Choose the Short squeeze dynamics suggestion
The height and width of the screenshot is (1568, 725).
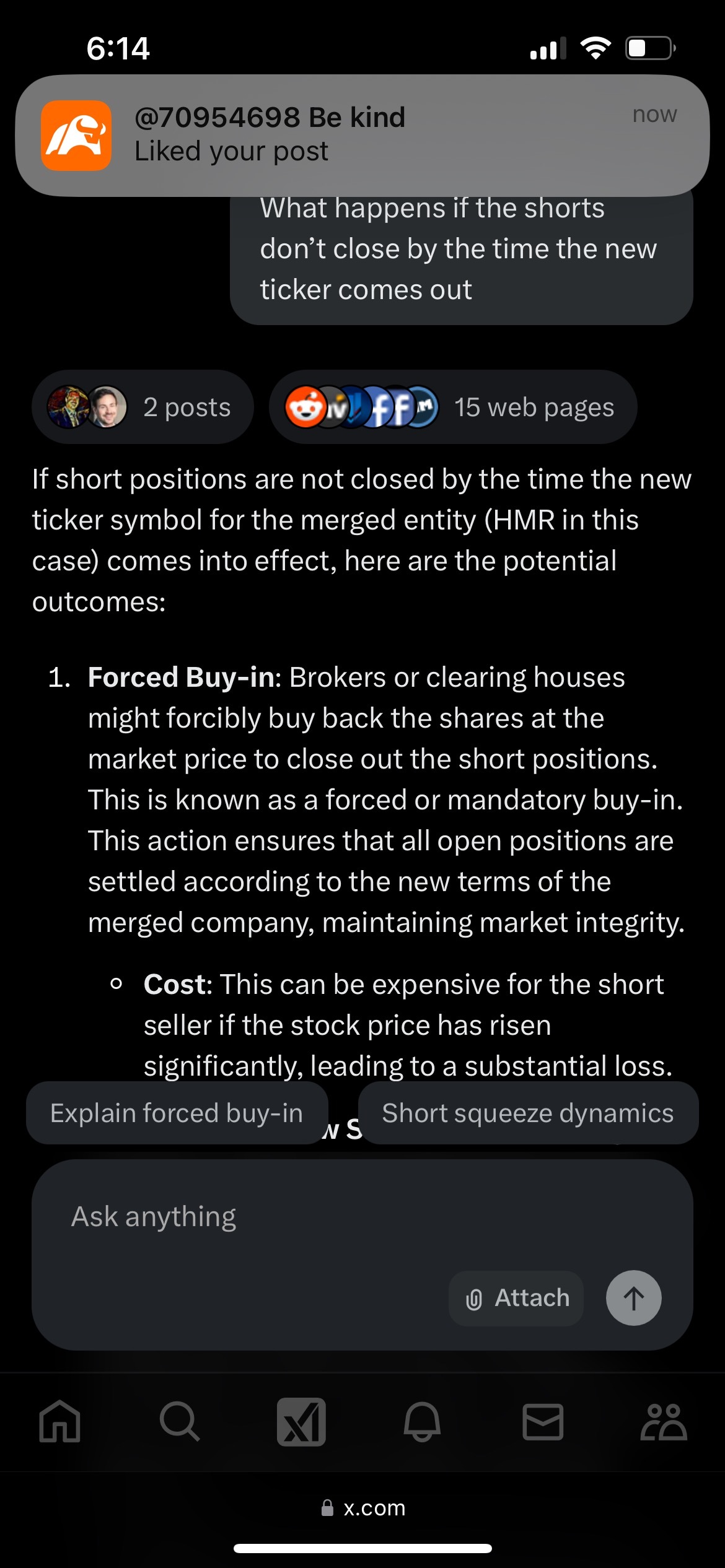(528, 1113)
